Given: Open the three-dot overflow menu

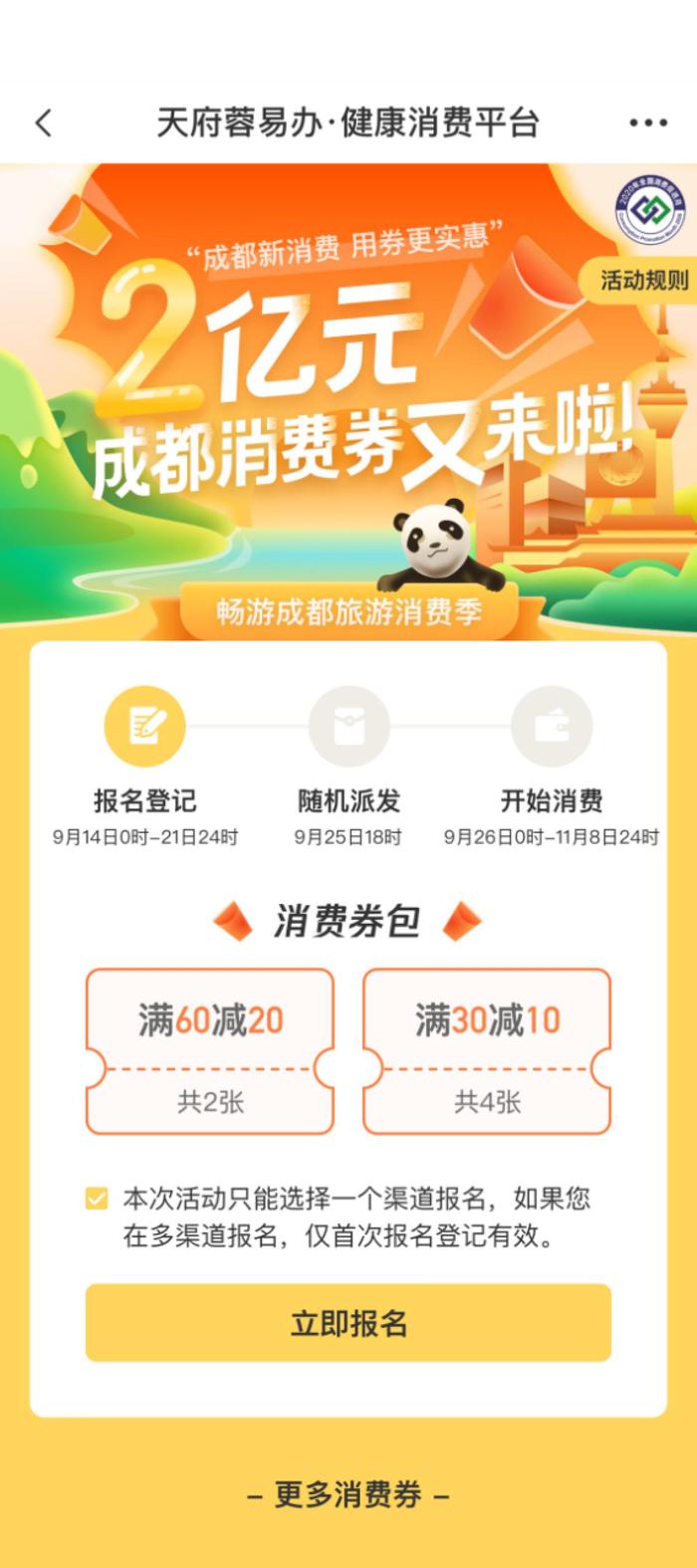Looking at the screenshot, I should pyautogui.click(x=648, y=123).
